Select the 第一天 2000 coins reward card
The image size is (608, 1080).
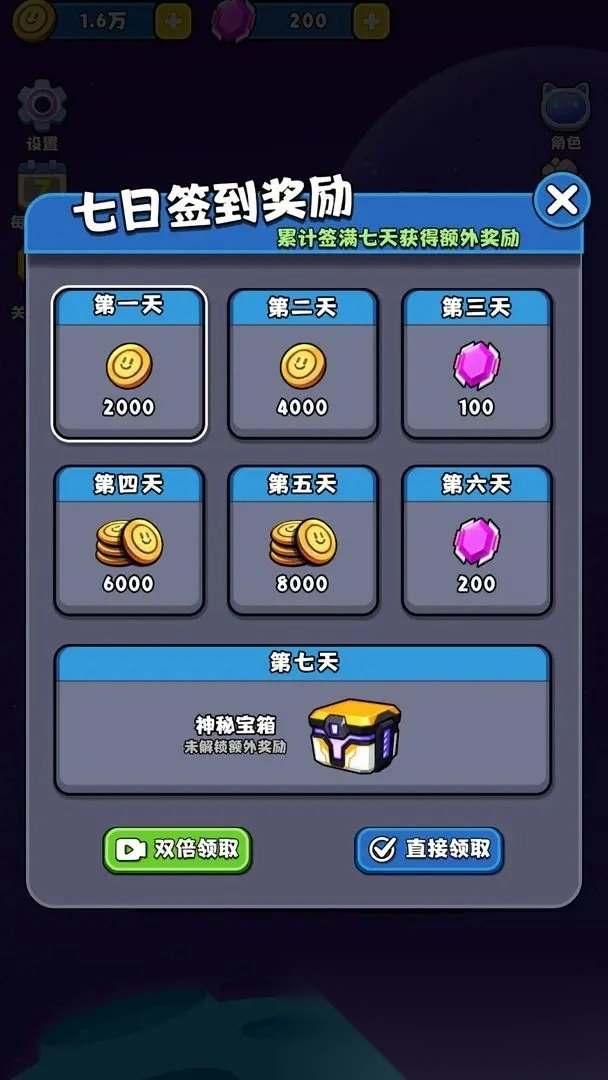[129, 363]
